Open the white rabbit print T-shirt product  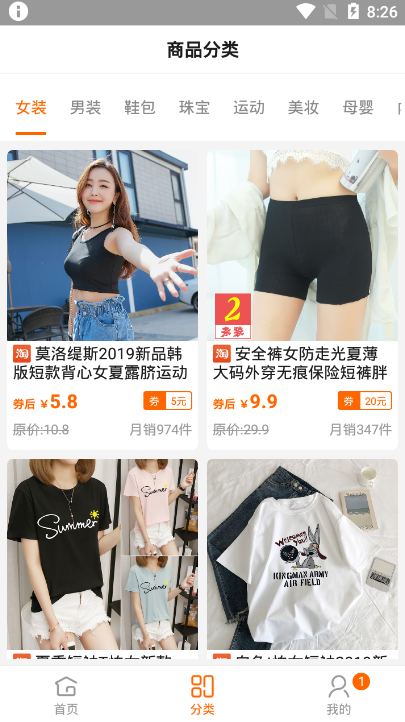coord(302,559)
